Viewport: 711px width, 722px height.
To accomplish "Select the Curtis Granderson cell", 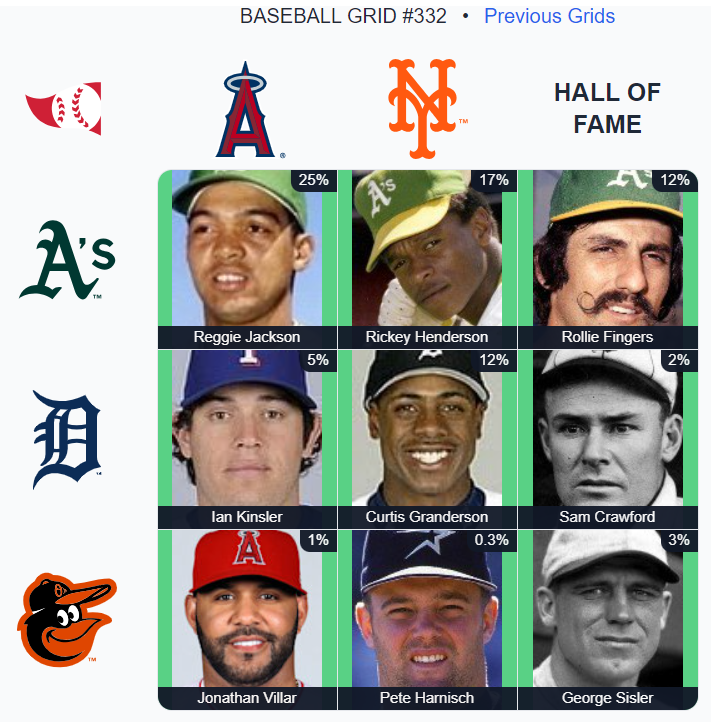I will pyautogui.click(x=427, y=438).
